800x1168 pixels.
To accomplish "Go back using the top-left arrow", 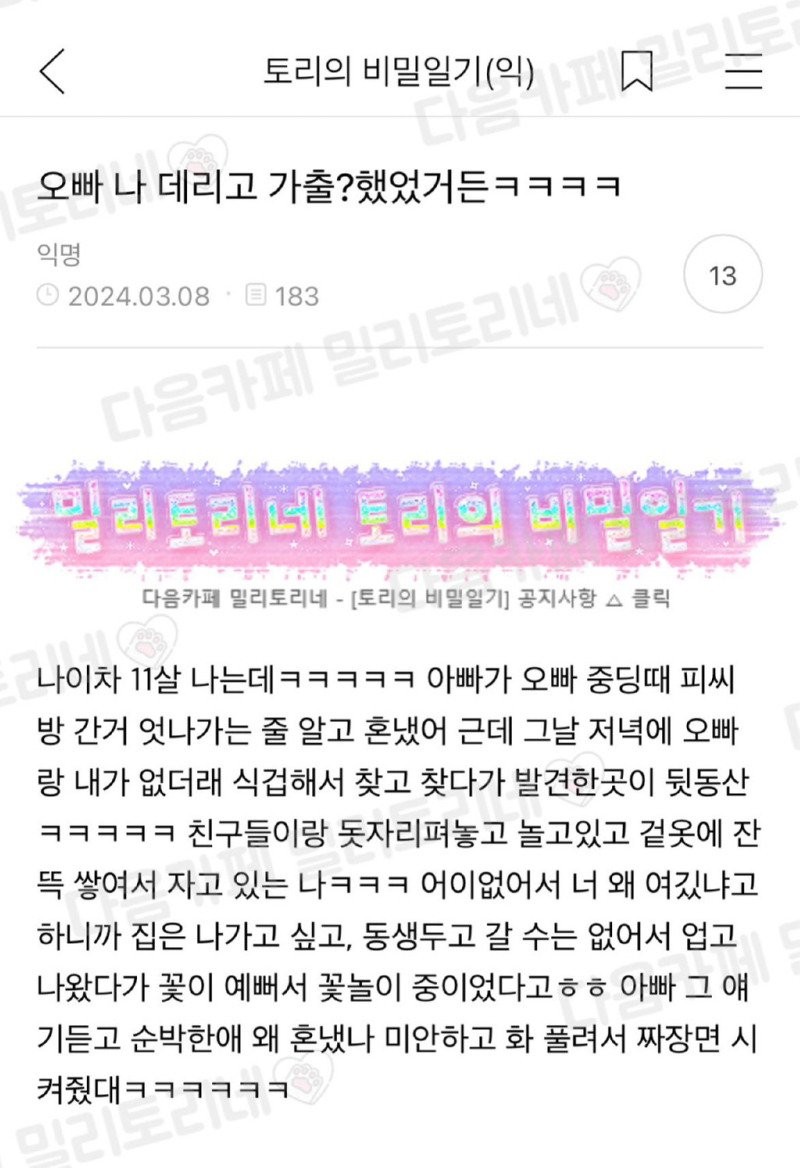I will click(52, 72).
